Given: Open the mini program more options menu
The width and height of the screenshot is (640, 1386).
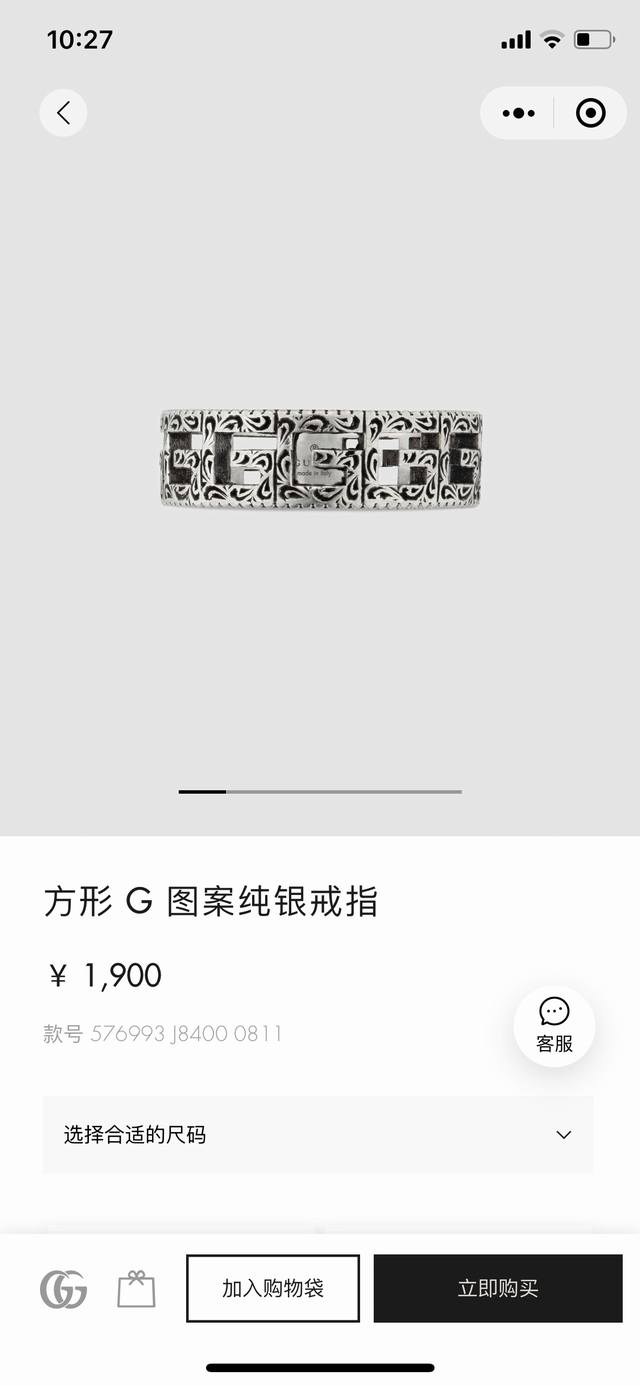Looking at the screenshot, I should point(518,113).
